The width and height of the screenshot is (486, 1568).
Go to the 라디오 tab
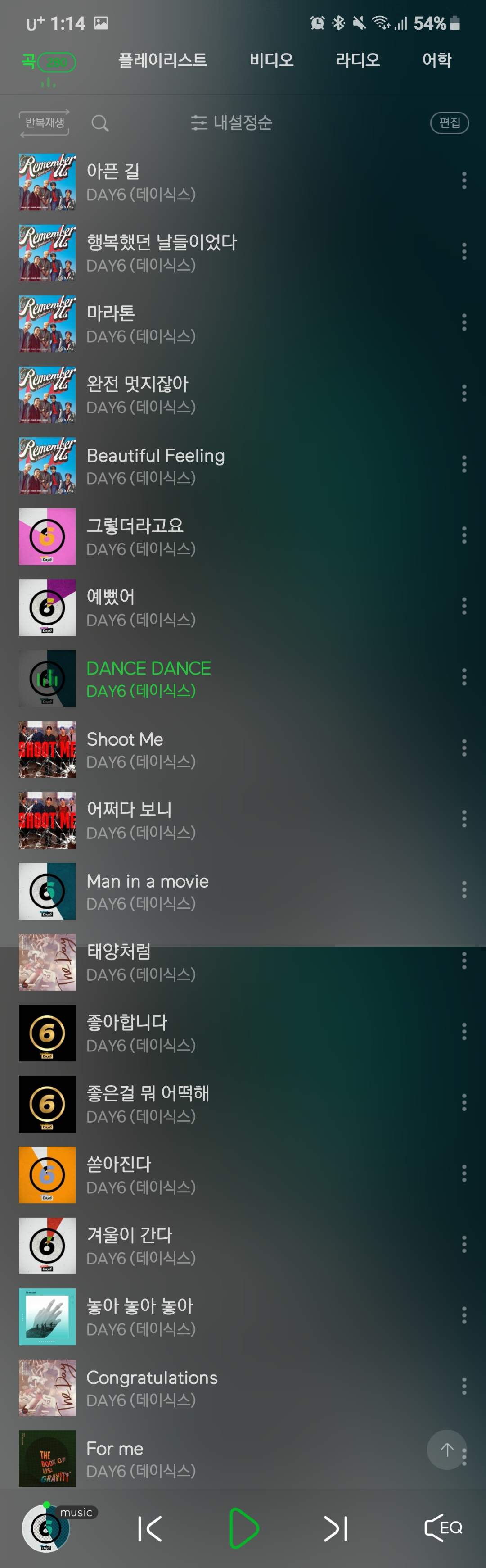(358, 60)
